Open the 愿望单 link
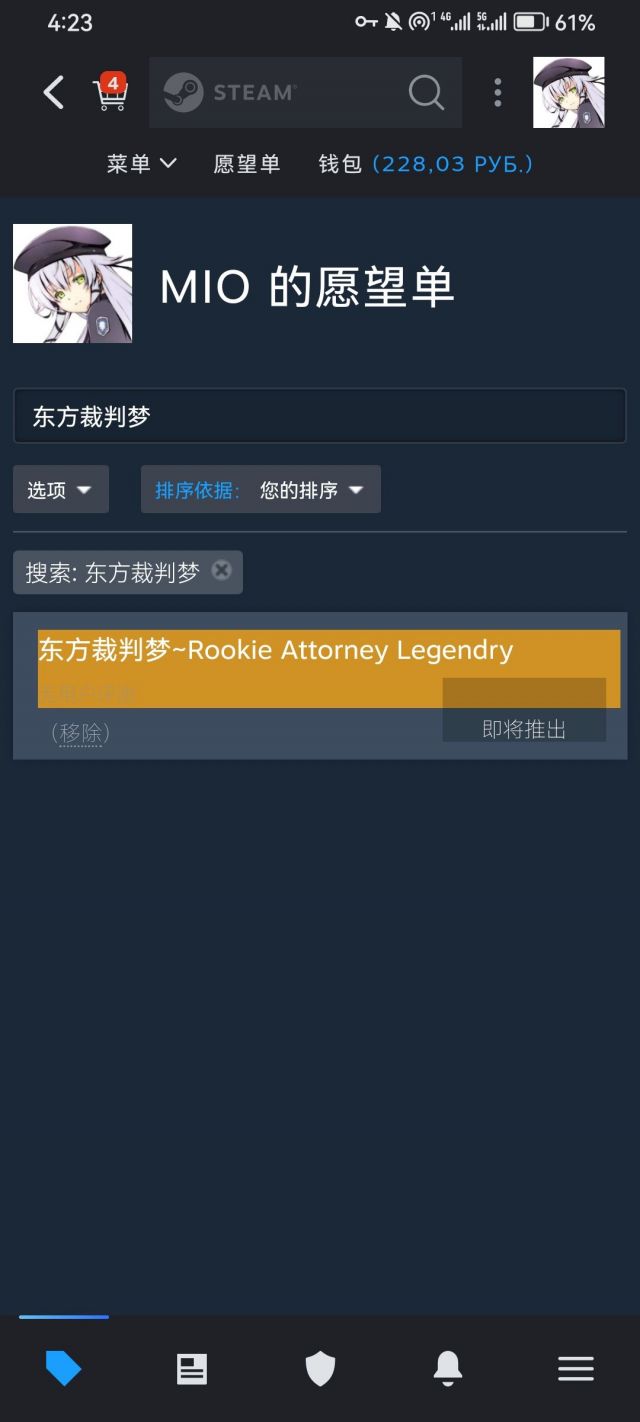This screenshot has height=1422, width=640. point(247,164)
